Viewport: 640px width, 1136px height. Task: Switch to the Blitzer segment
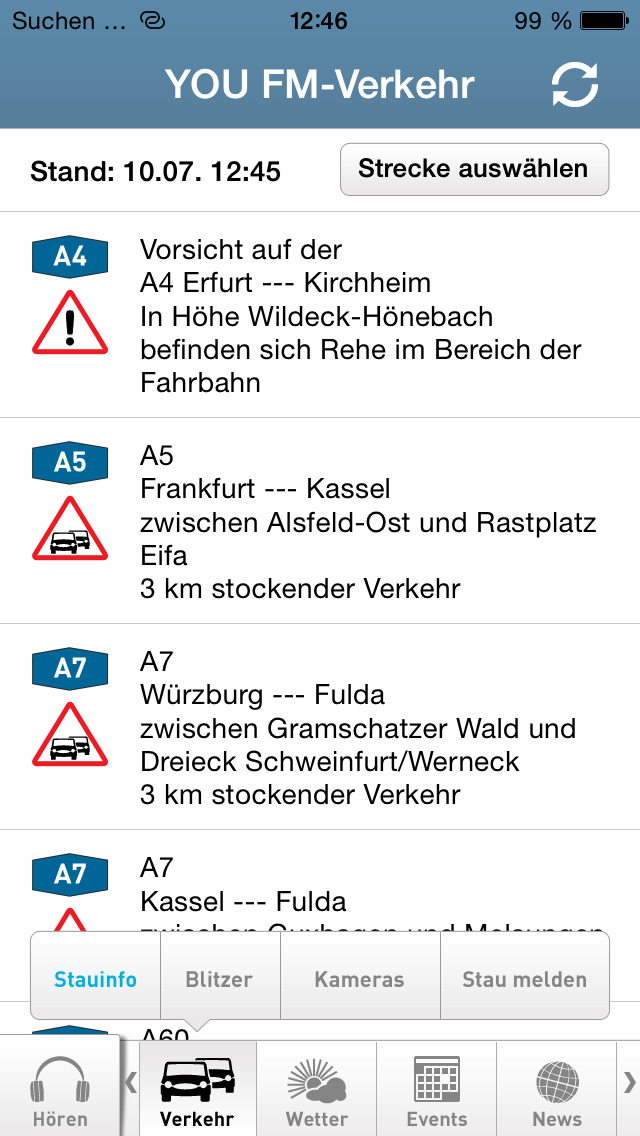coord(220,980)
